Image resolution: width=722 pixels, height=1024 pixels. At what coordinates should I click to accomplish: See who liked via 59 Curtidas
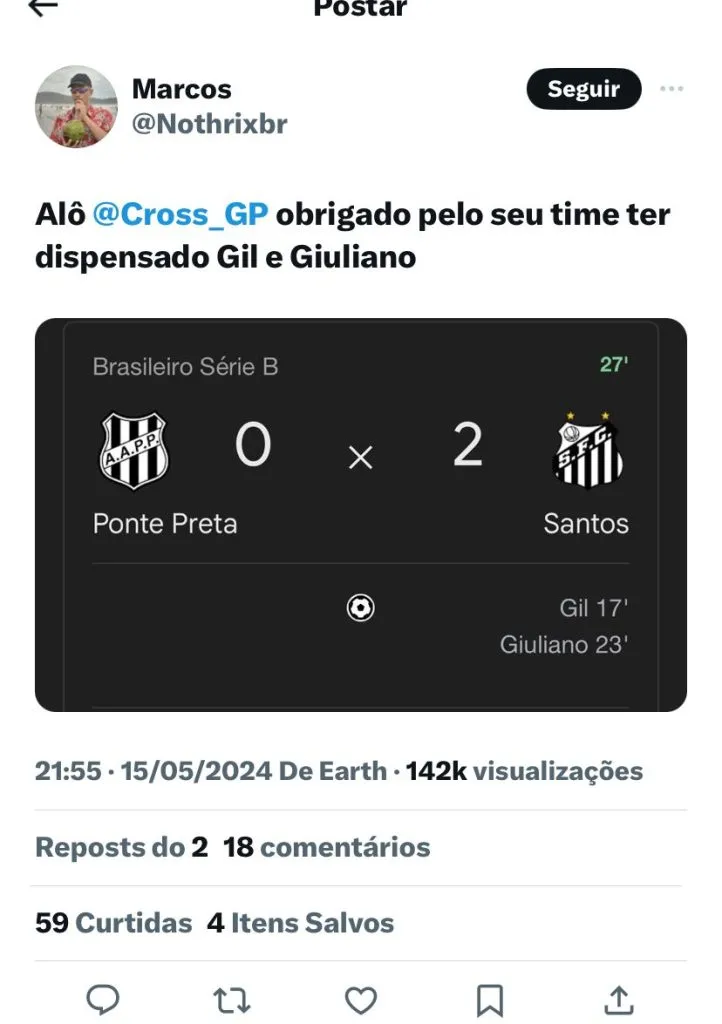click(113, 922)
